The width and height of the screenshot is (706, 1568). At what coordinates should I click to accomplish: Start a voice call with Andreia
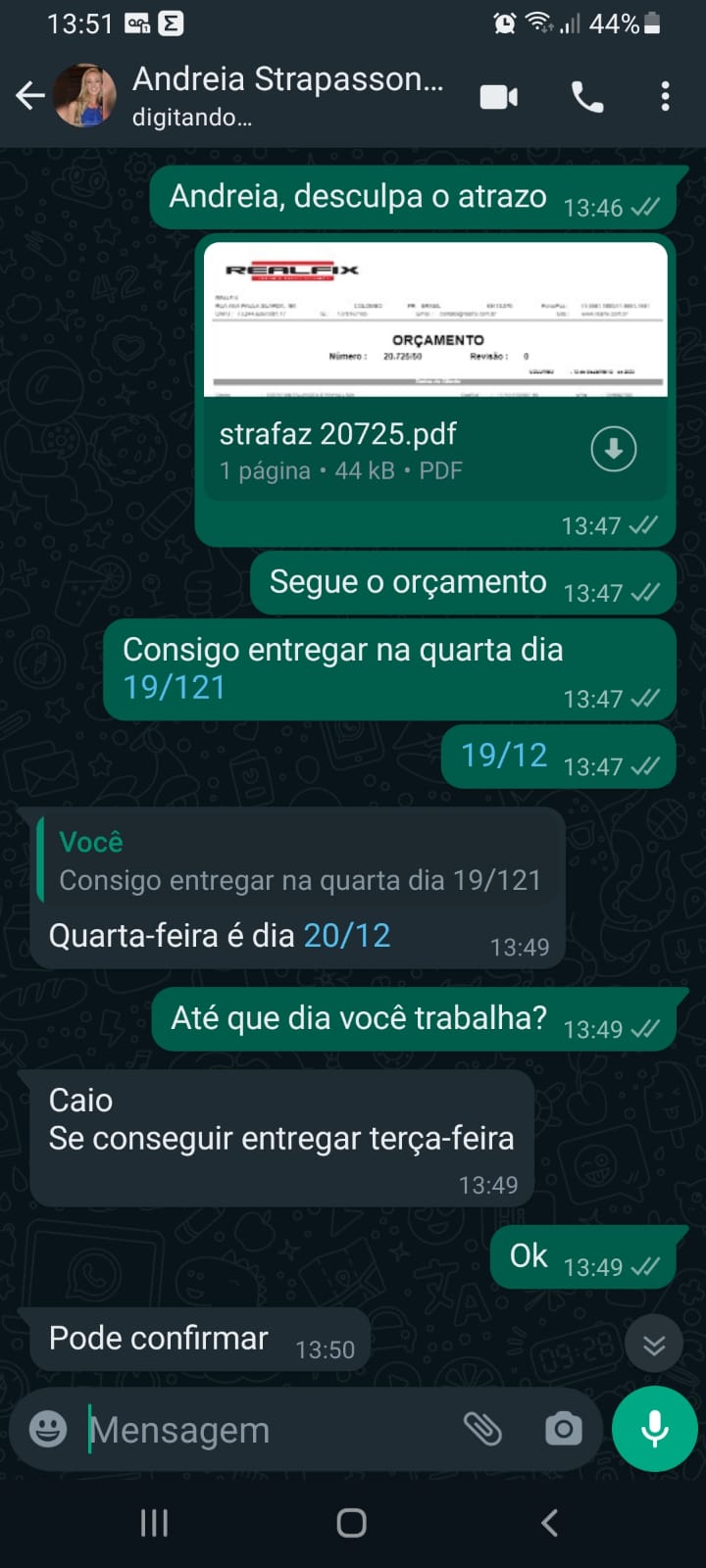point(587,97)
